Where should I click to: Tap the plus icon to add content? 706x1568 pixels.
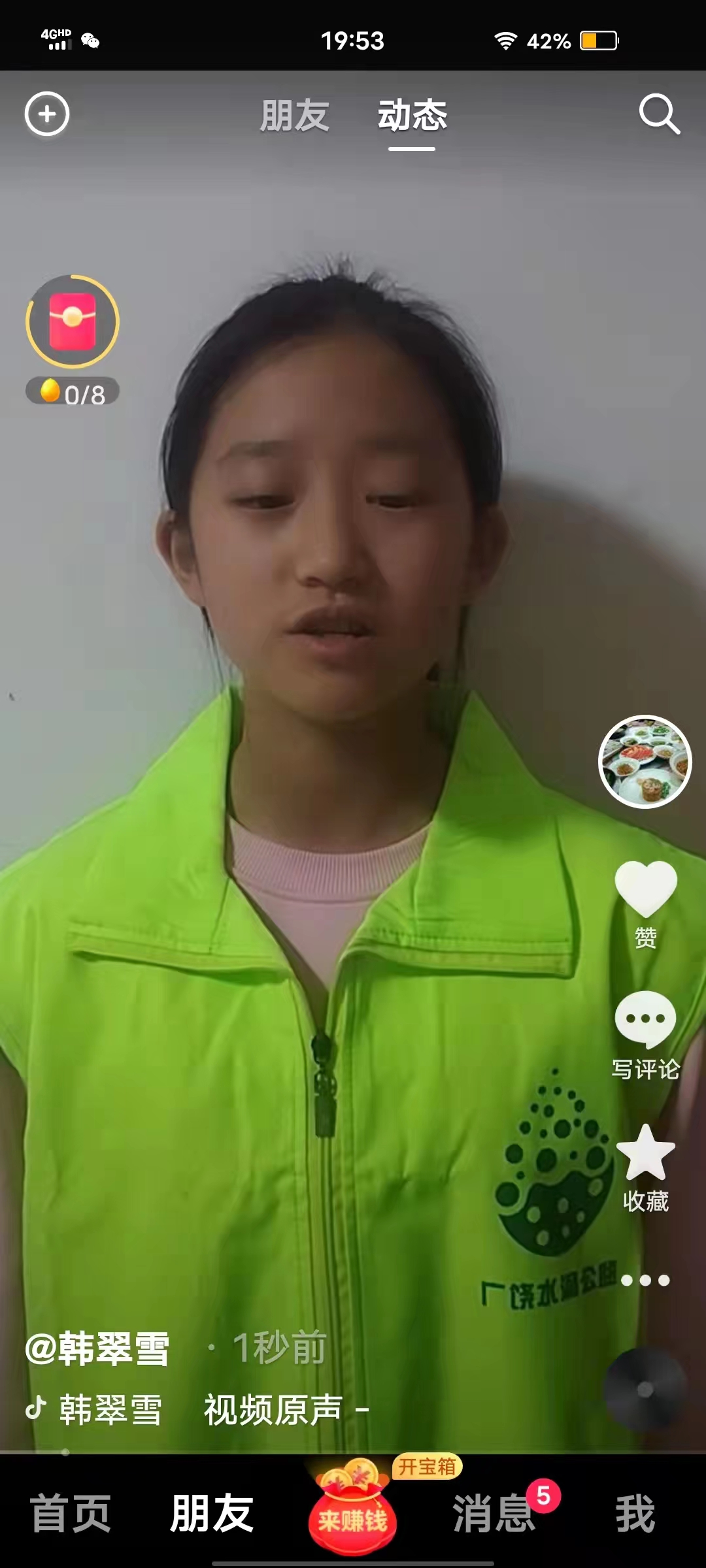coord(47,114)
